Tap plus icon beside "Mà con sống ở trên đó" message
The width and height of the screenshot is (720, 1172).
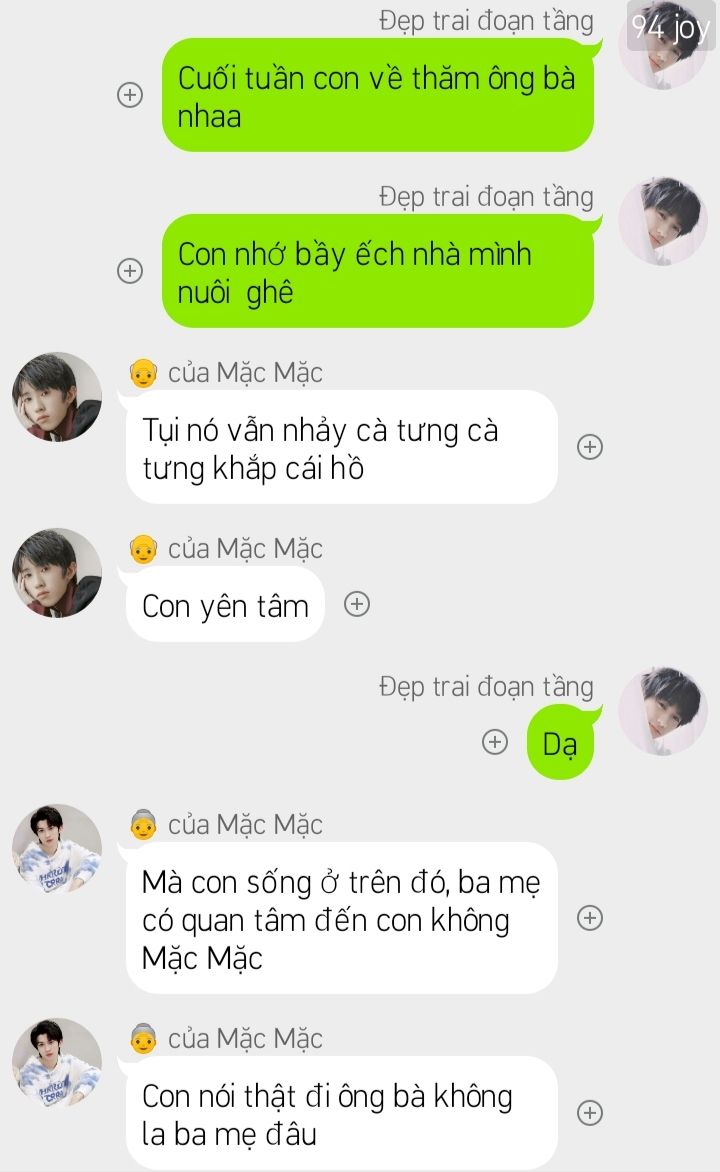tap(590, 918)
